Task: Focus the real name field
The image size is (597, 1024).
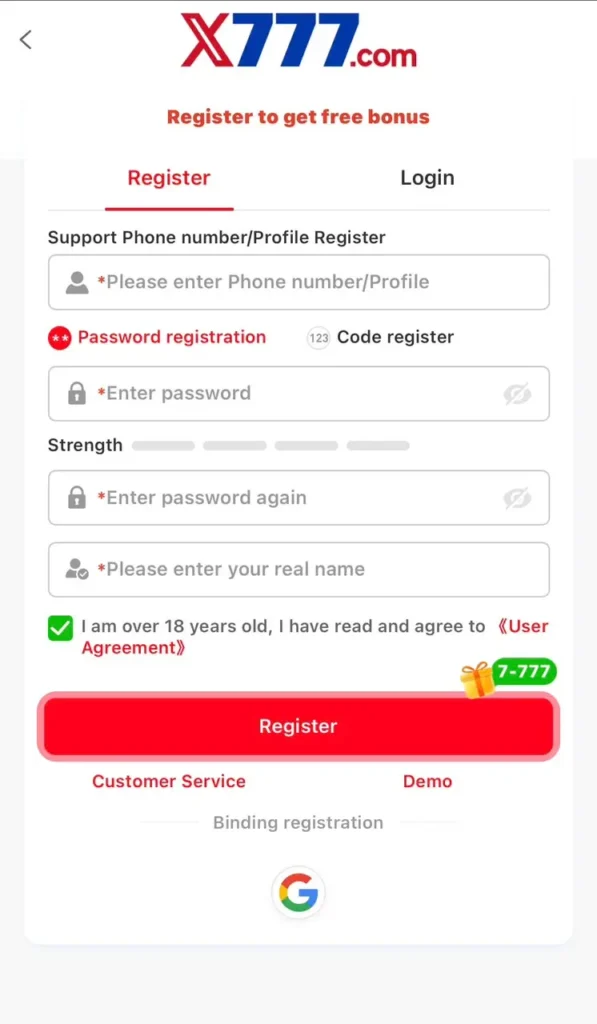Action: click(x=298, y=569)
